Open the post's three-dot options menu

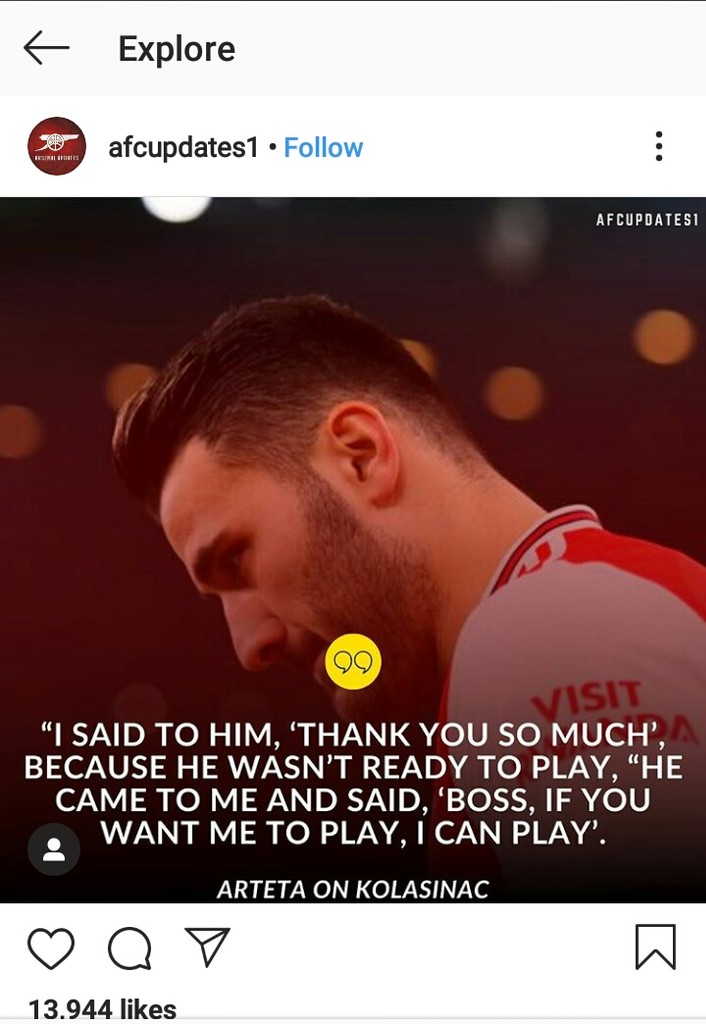click(x=658, y=147)
